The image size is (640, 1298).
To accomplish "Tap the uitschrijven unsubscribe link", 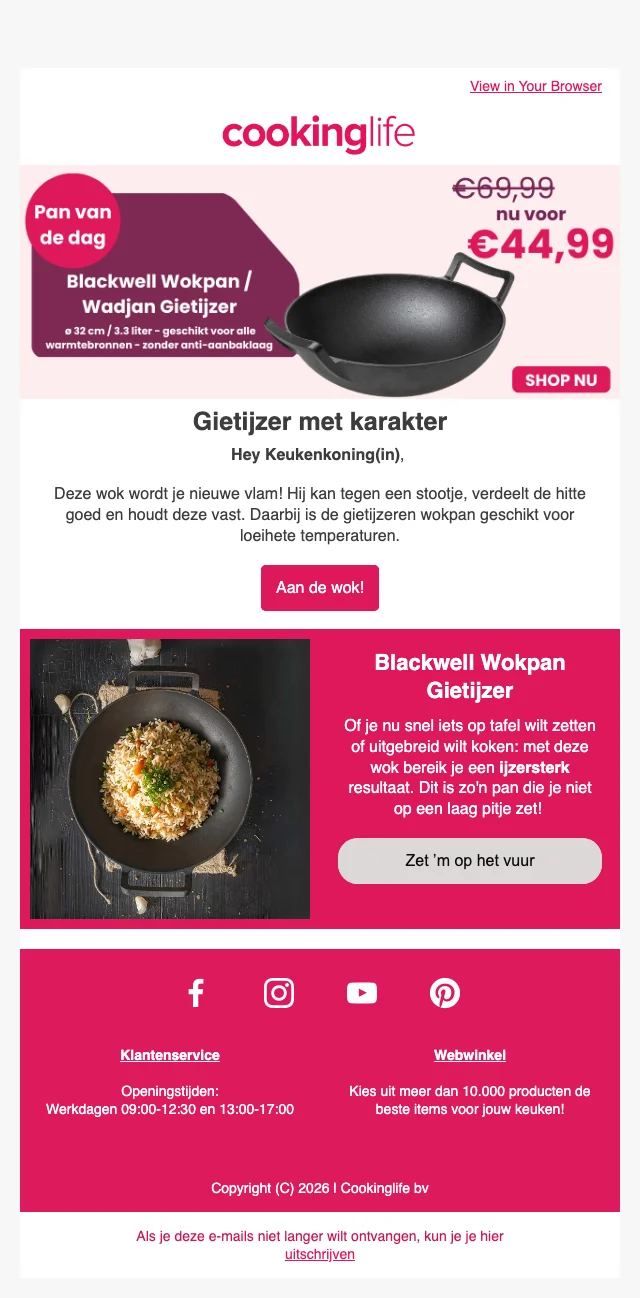I will 320,1254.
